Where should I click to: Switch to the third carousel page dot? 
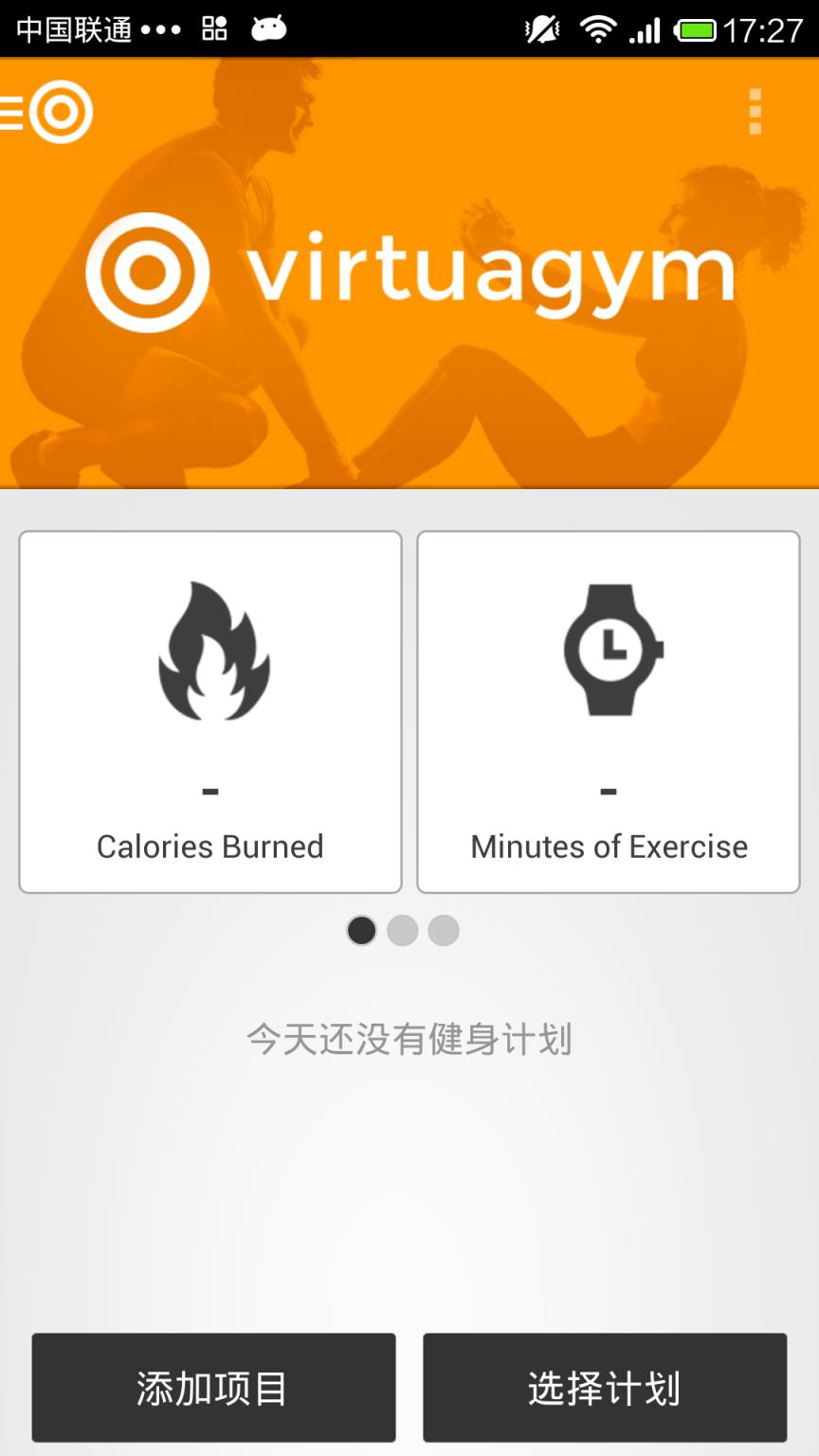(443, 931)
